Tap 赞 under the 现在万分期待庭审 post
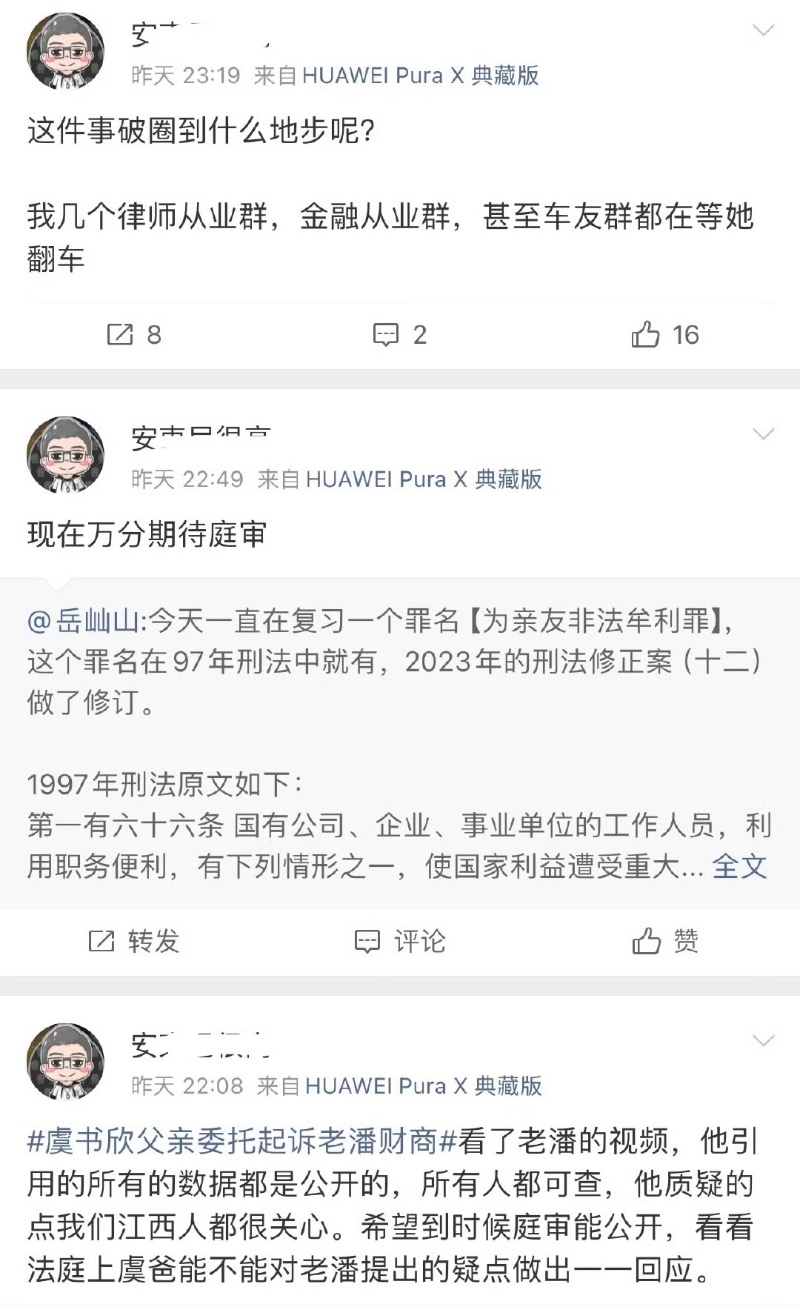800x1307 pixels. coord(665,941)
